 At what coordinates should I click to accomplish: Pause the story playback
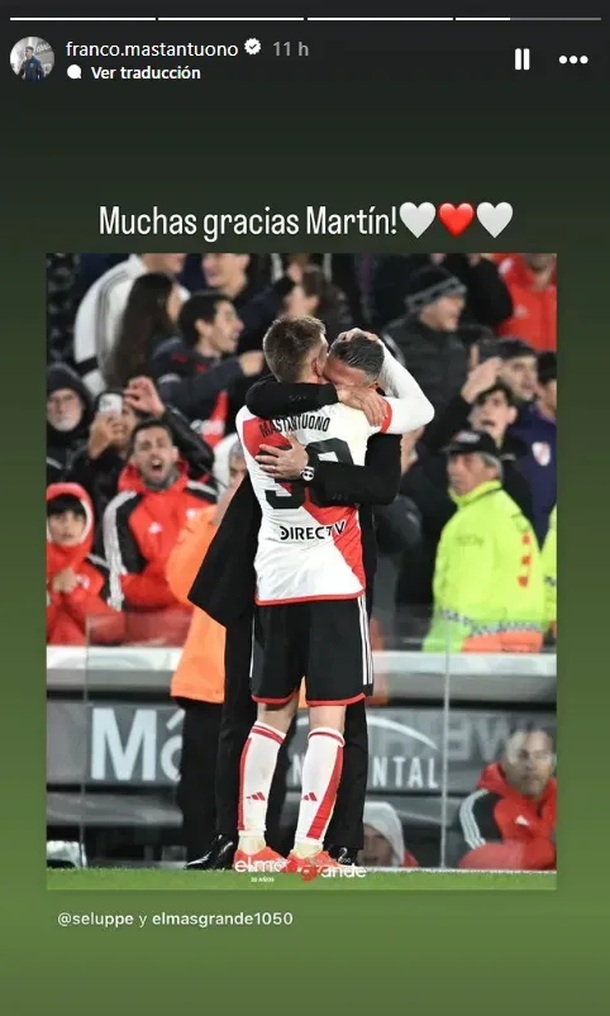(x=522, y=60)
